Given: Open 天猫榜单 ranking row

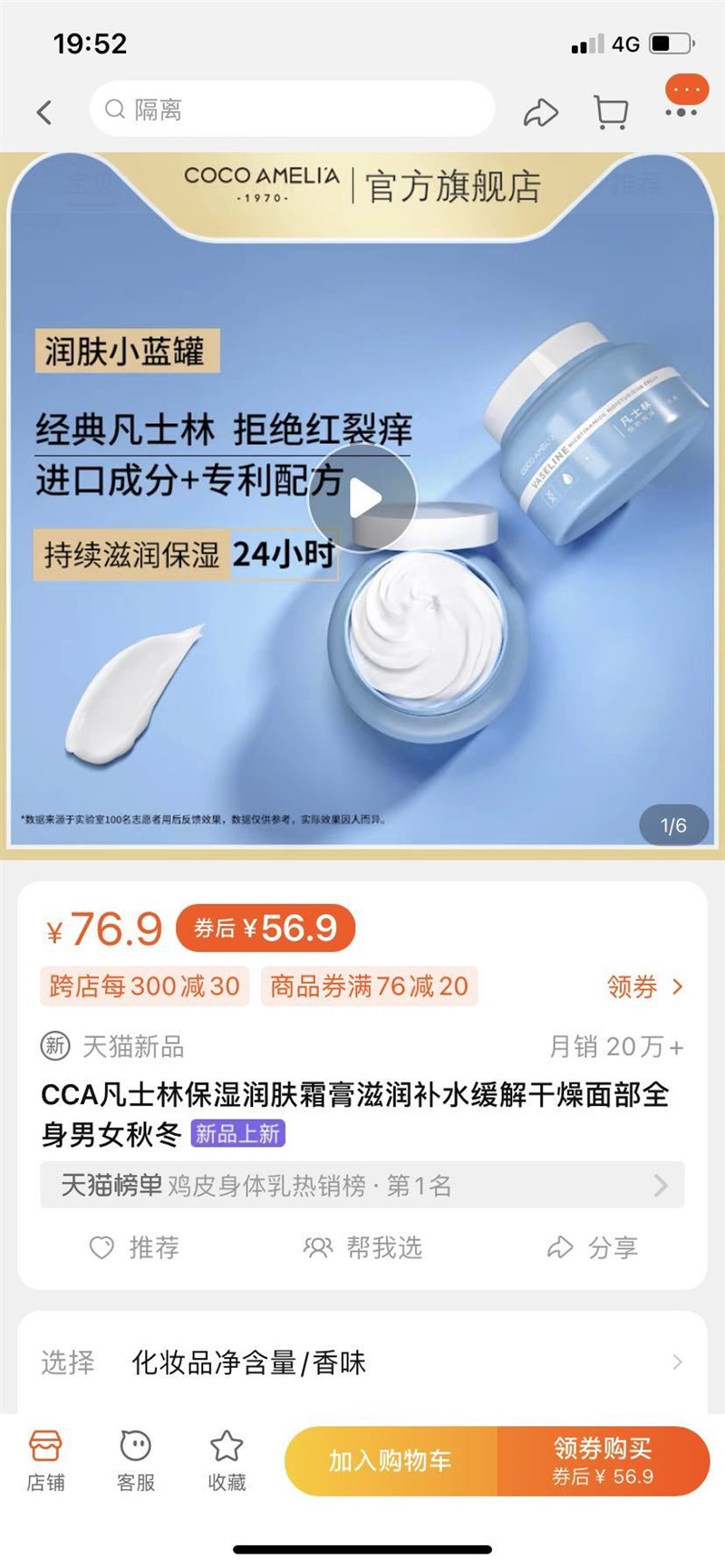Looking at the screenshot, I should point(362,1185).
